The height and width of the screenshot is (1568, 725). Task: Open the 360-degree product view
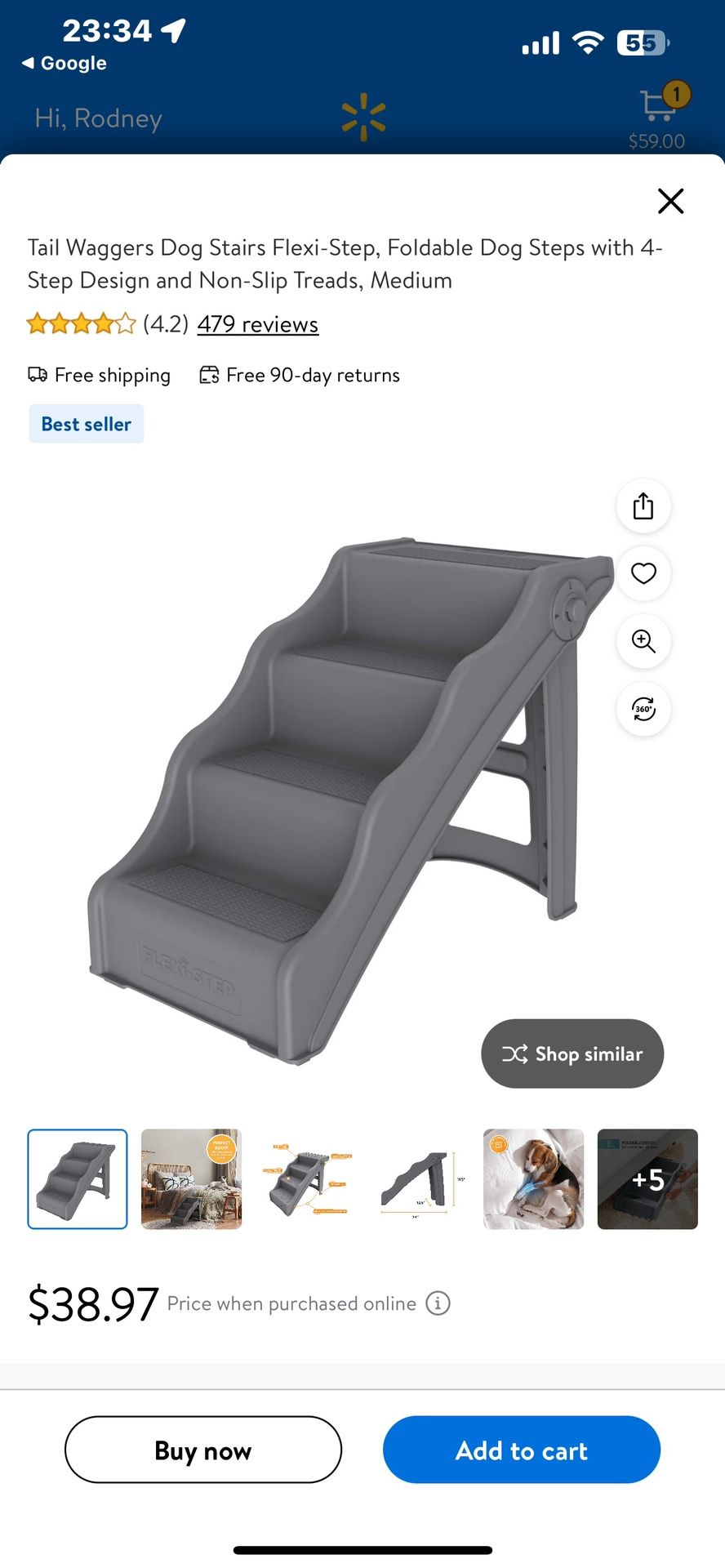643,709
